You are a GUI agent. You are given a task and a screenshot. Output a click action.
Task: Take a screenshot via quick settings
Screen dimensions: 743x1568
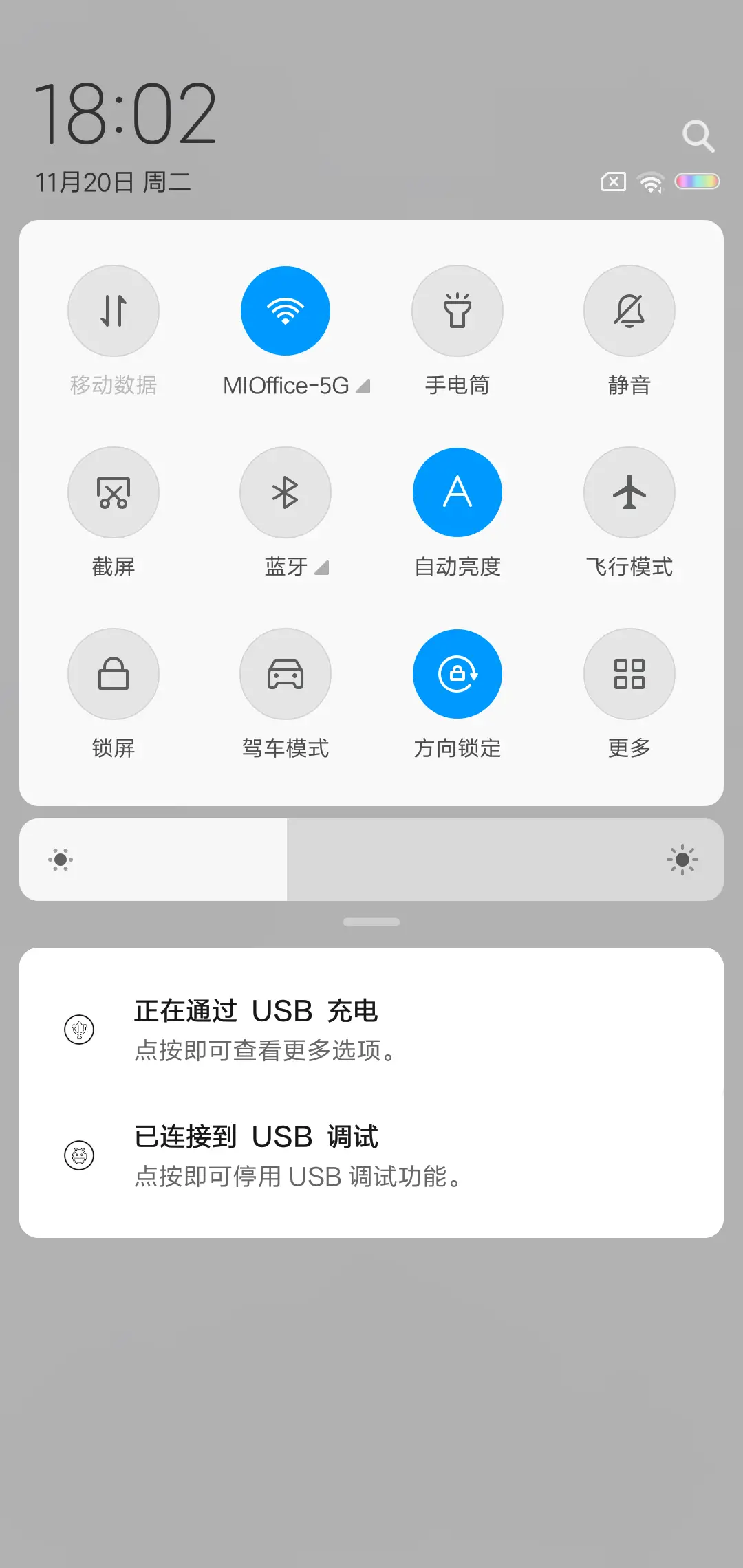114,492
